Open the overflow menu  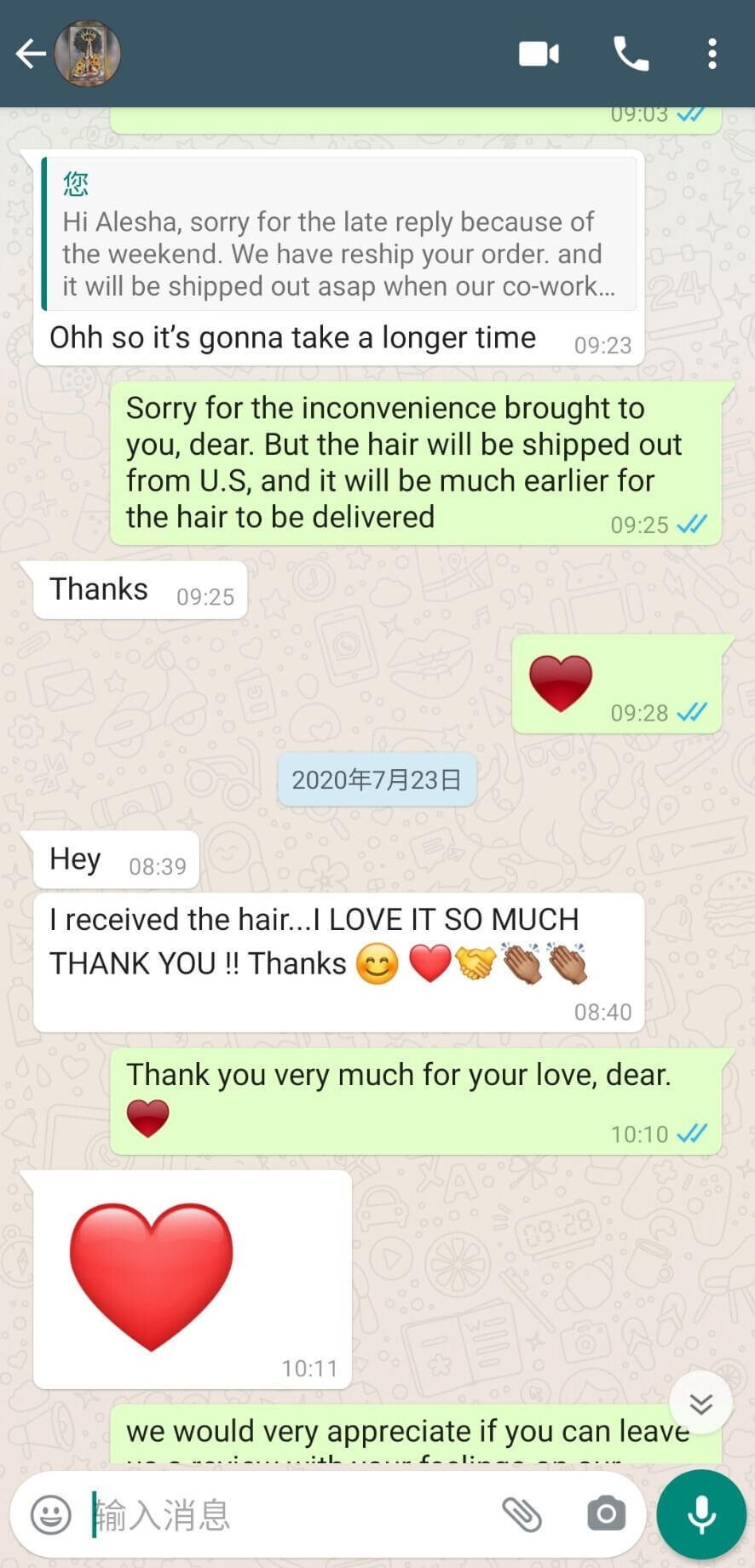click(712, 54)
